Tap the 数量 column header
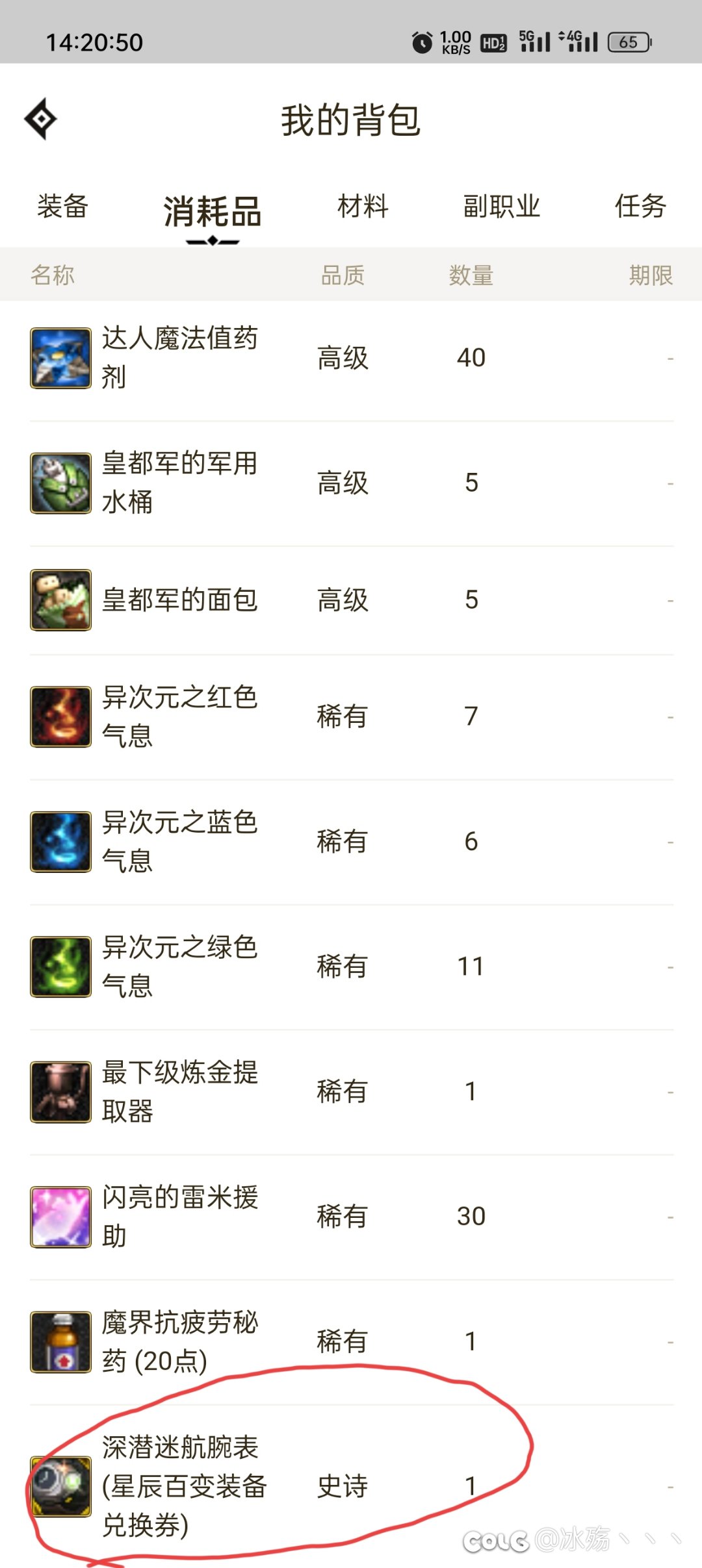This screenshot has height=1568, width=702. coord(469,275)
